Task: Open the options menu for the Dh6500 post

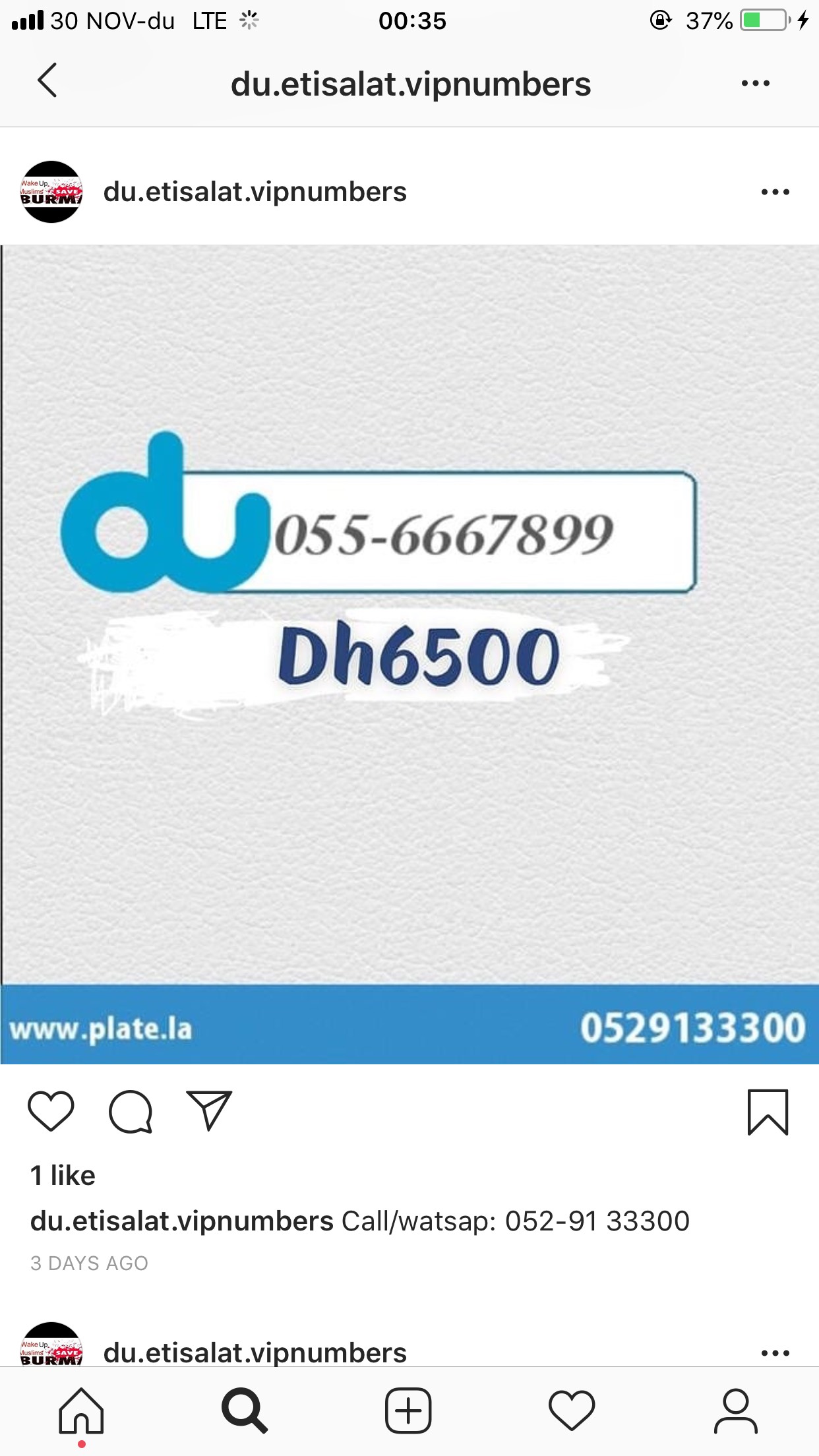Action: coord(775,192)
